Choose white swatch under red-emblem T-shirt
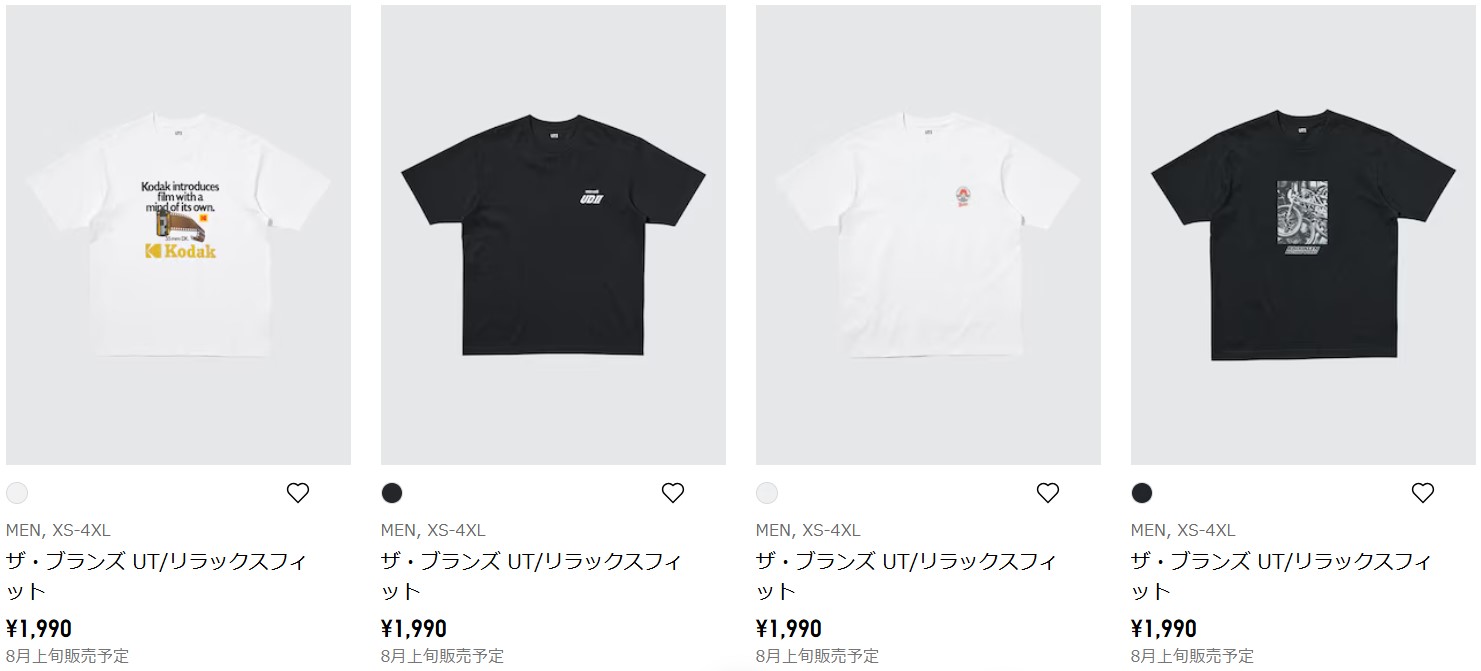The height and width of the screenshot is (671, 1481). coord(767,492)
